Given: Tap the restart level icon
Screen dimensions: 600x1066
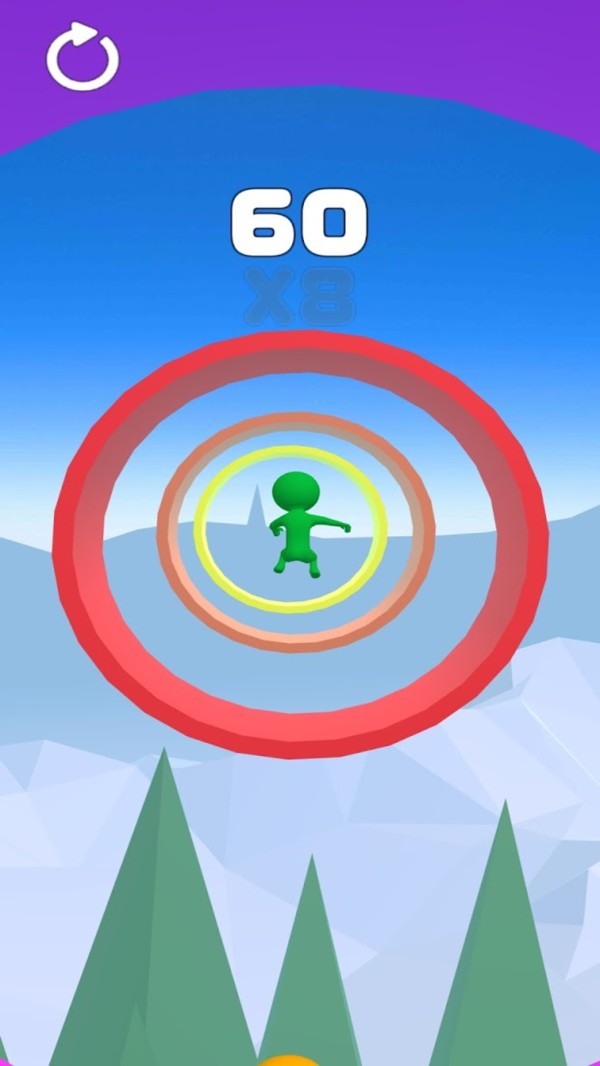Looking at the screenshot, I should [x=83, y=58].
